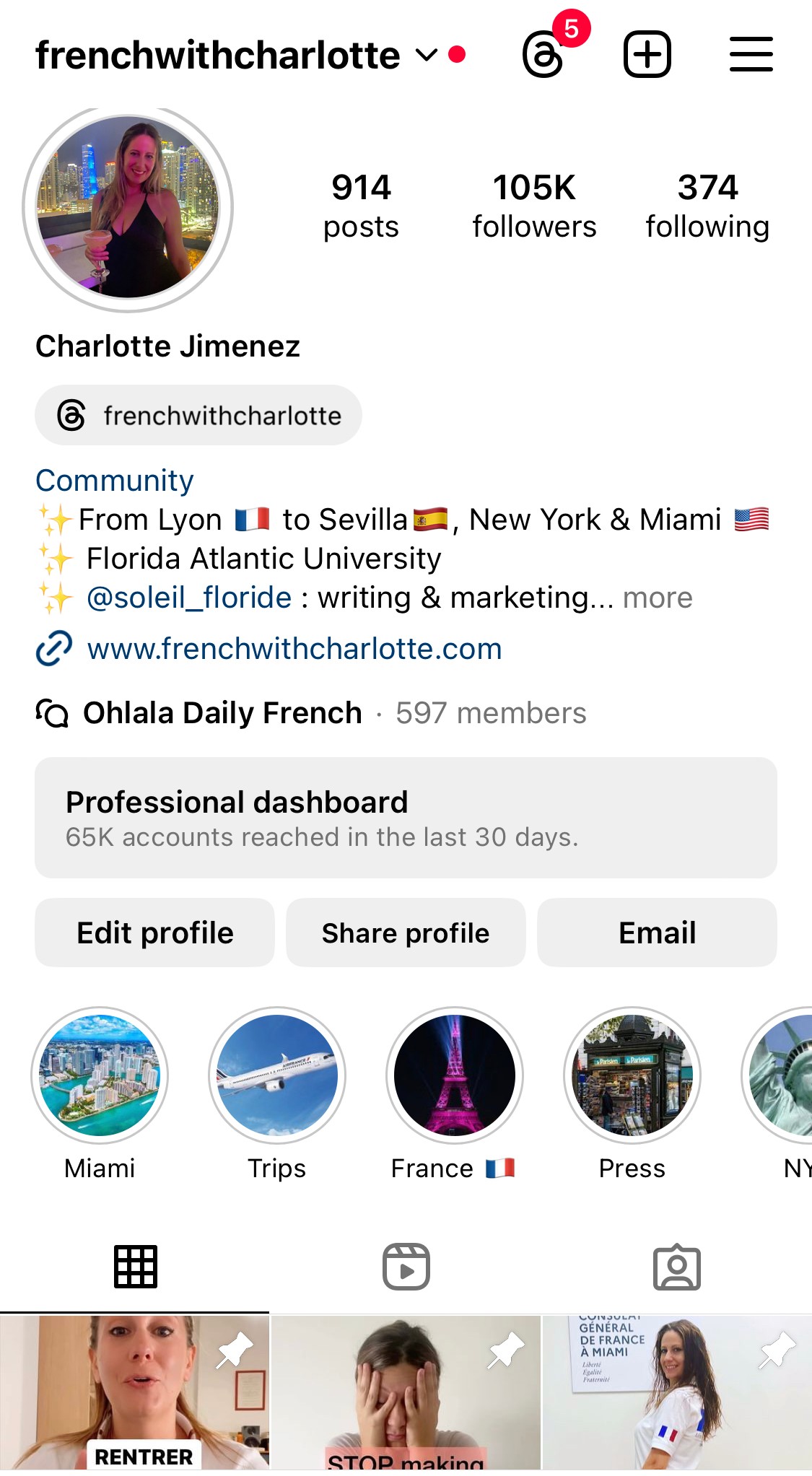The width and height of the screenshot is (812, 1476).
Task: Open www.frenchwithcharlotte.com link
Action: coord(294,649)
